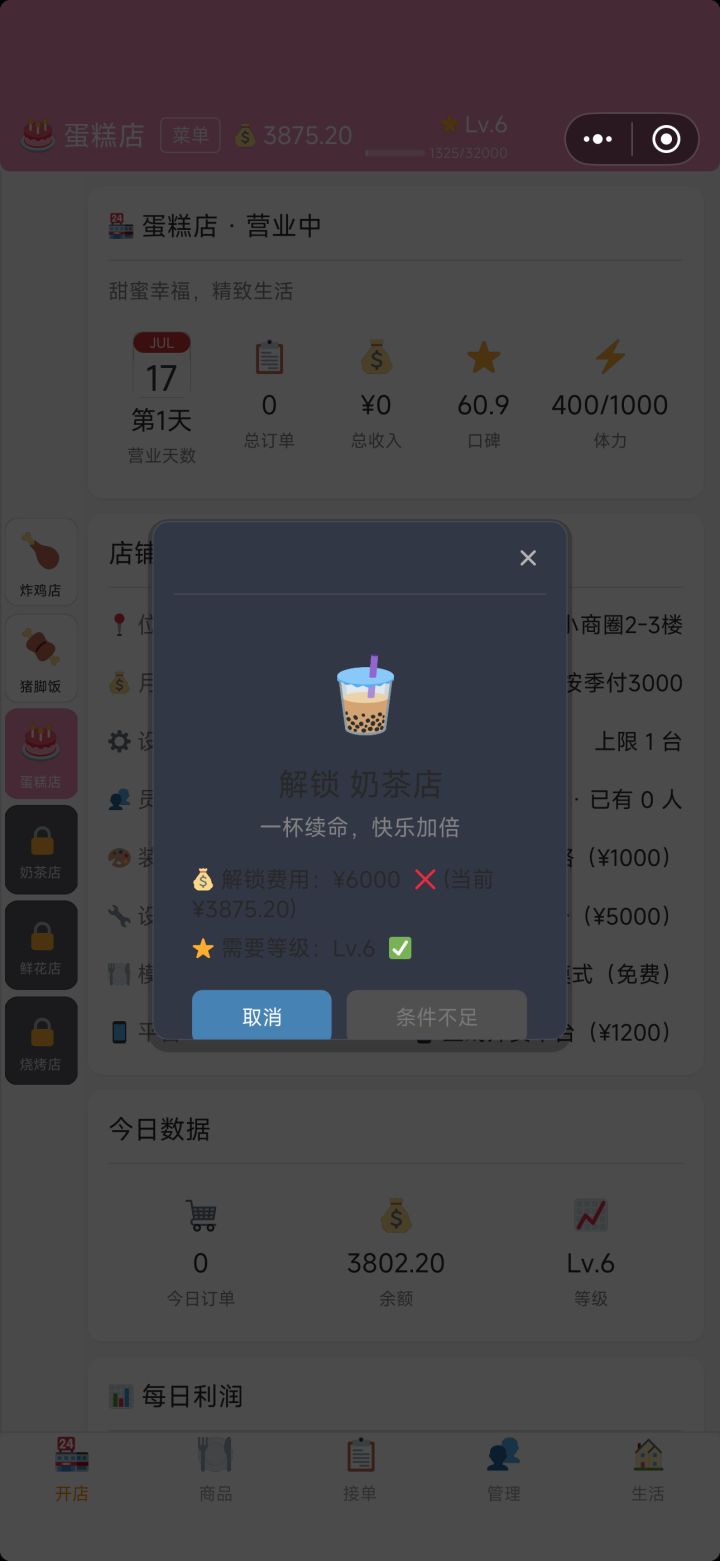Dismiss the 解锁 奶茶店 dialog with the X
720x1561 pixels.
click(528, 557)
